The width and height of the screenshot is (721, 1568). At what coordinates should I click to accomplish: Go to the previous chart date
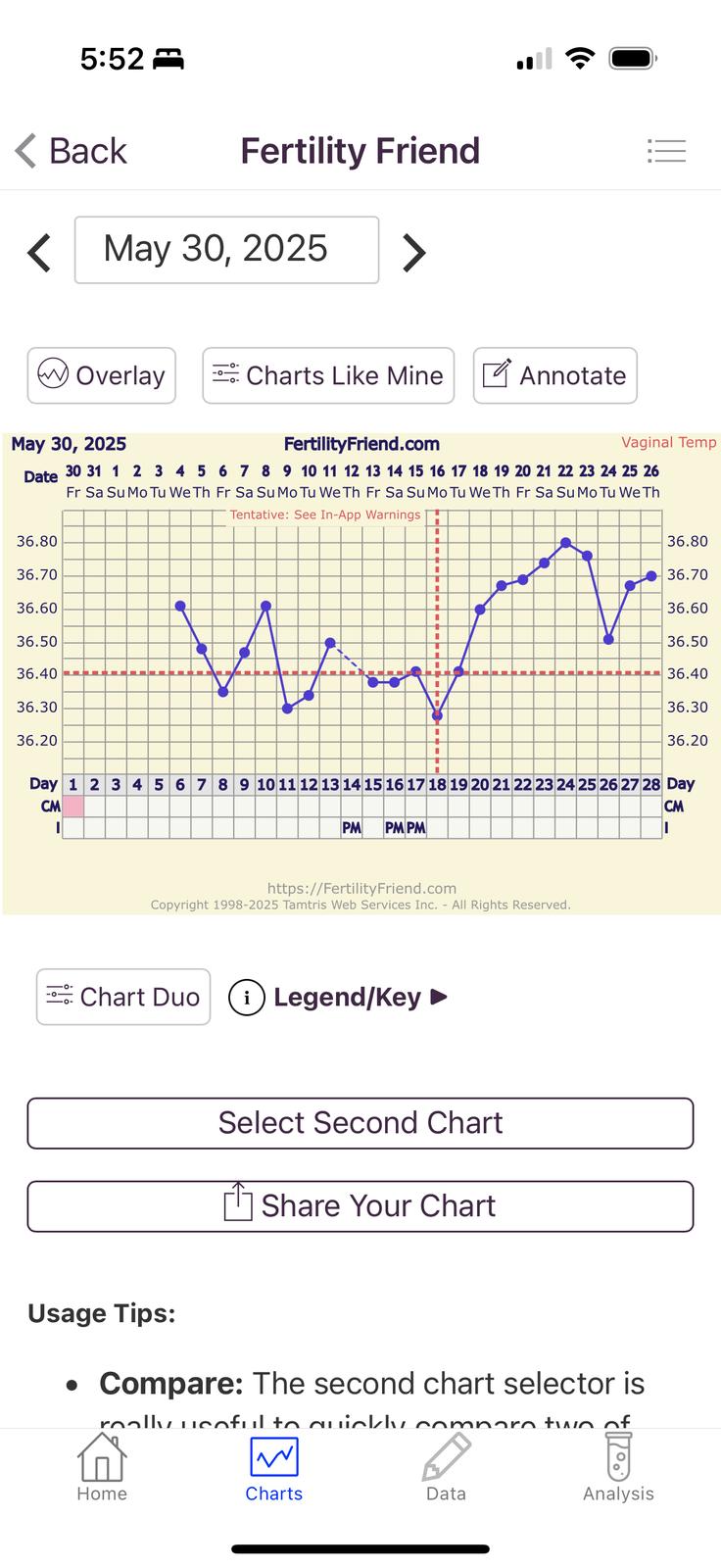pyautogui.click(x=39, y=252)
